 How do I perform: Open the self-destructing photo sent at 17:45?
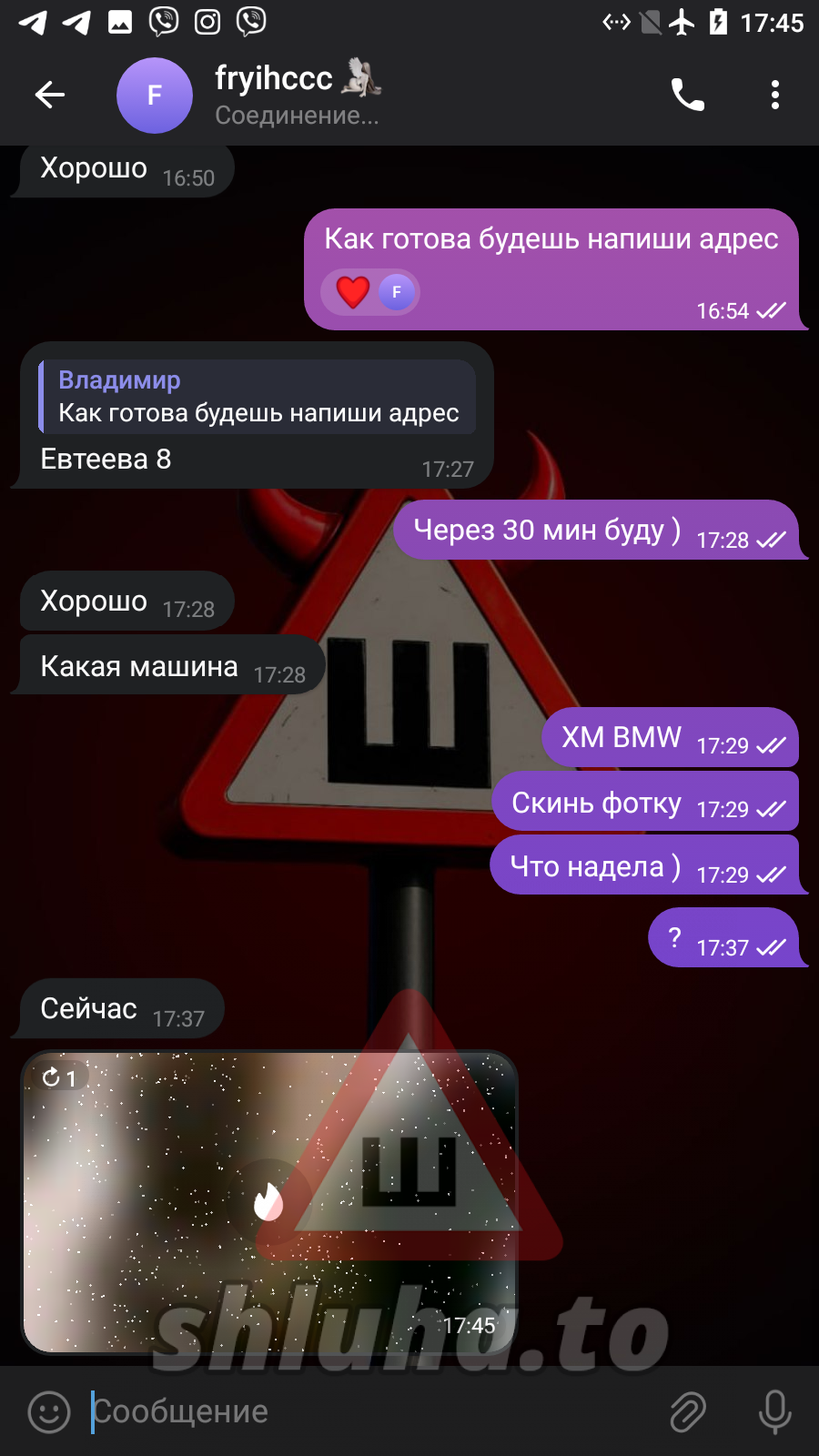(x=269, y=1201)
